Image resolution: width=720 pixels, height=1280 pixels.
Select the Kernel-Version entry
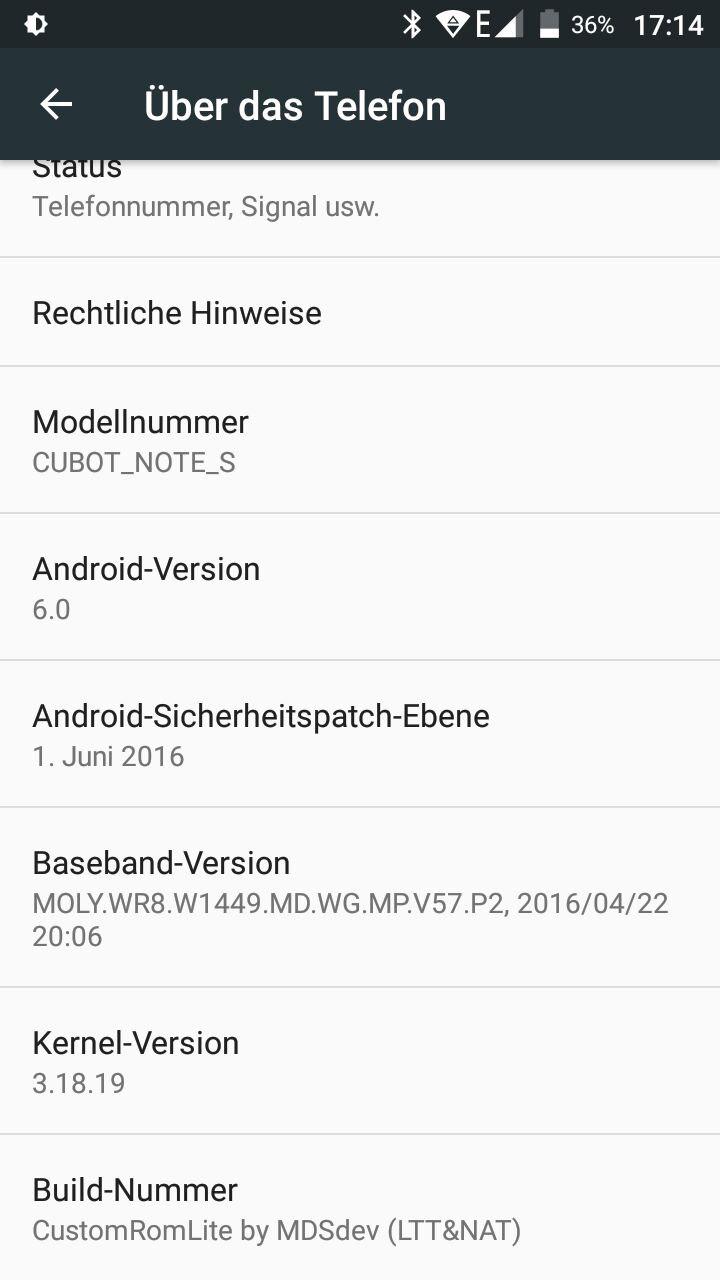[360, 1062]
